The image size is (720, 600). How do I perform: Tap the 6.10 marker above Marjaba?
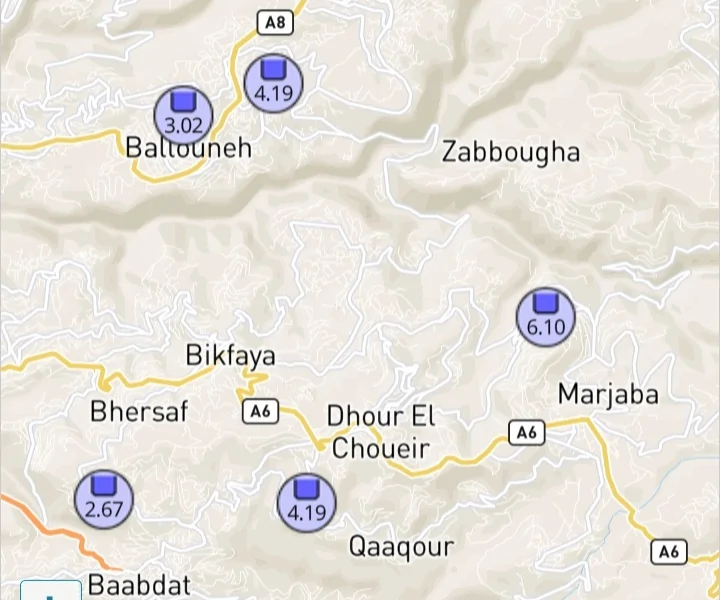(545, 315)
